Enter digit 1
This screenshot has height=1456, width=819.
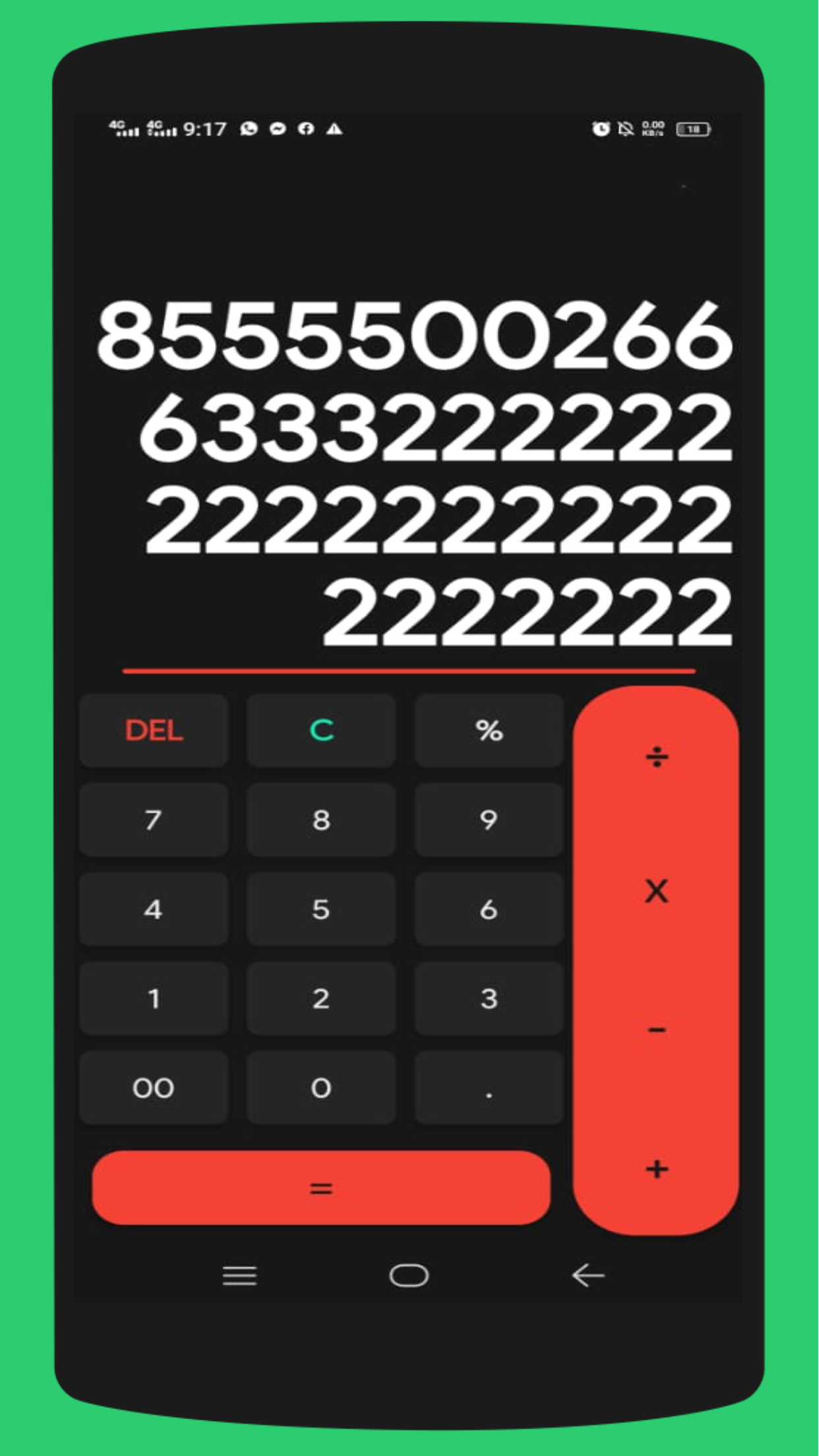point(154,998)
